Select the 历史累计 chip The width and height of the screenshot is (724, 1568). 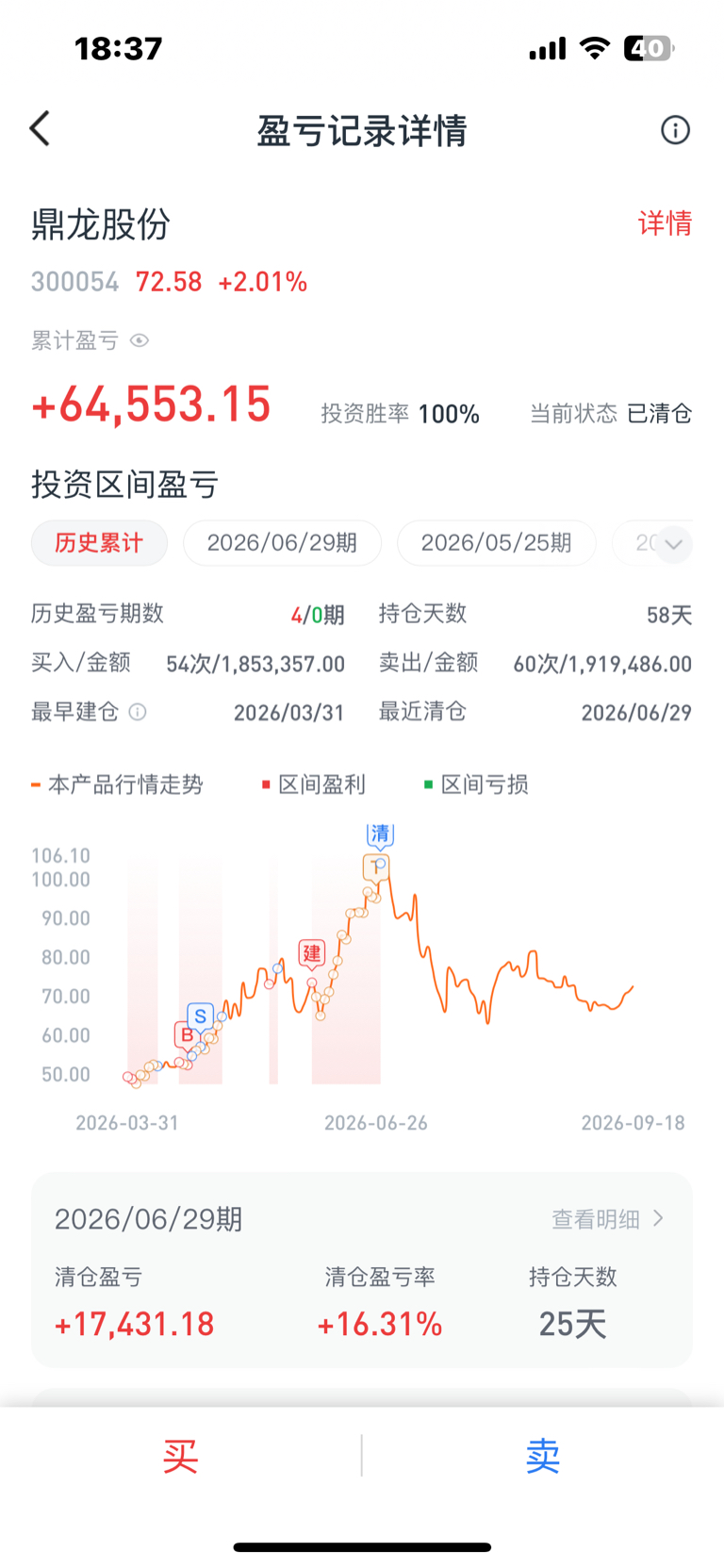click(x=99, y=543)
